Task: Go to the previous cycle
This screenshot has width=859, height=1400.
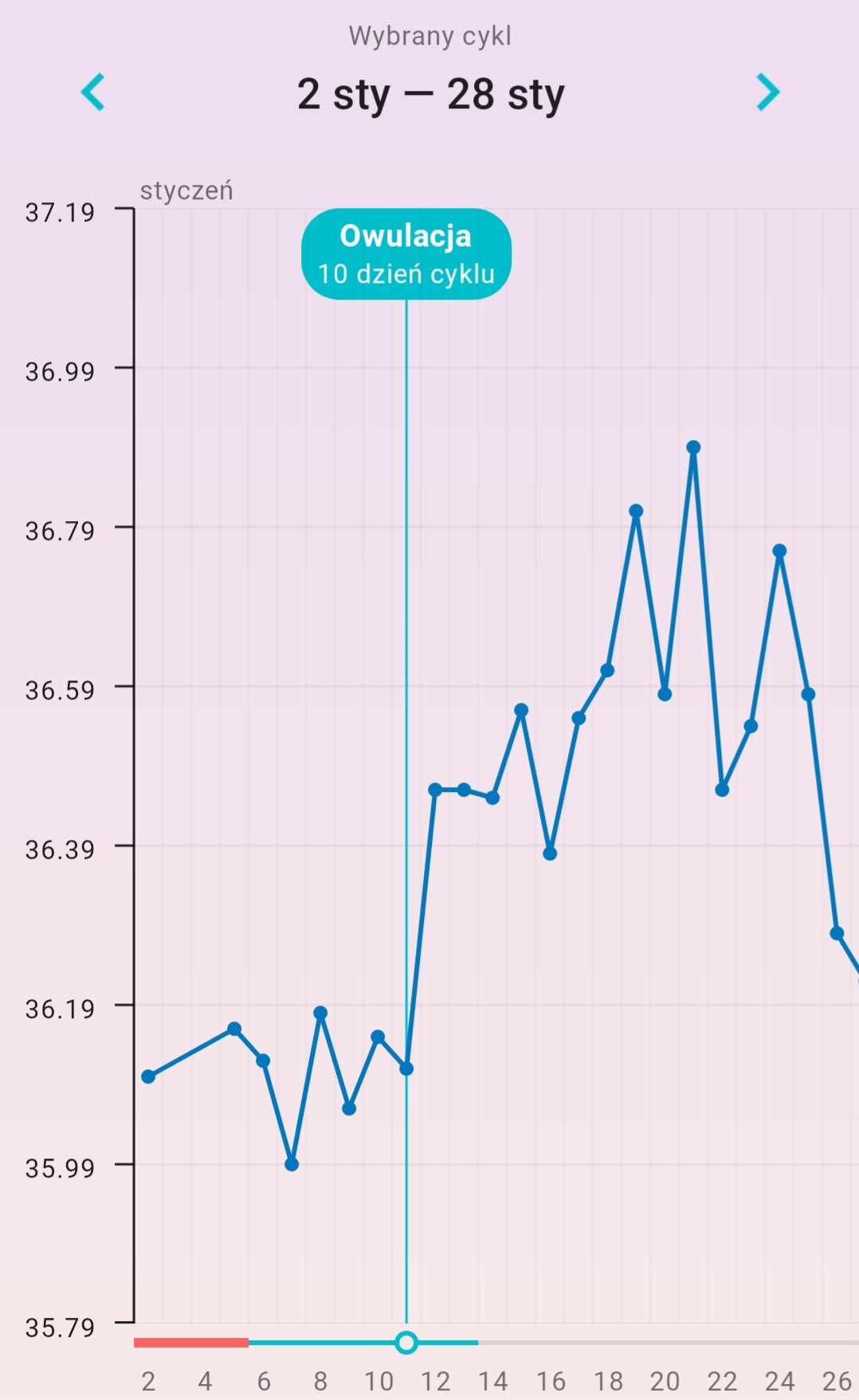Action: (x=93, y=92)
